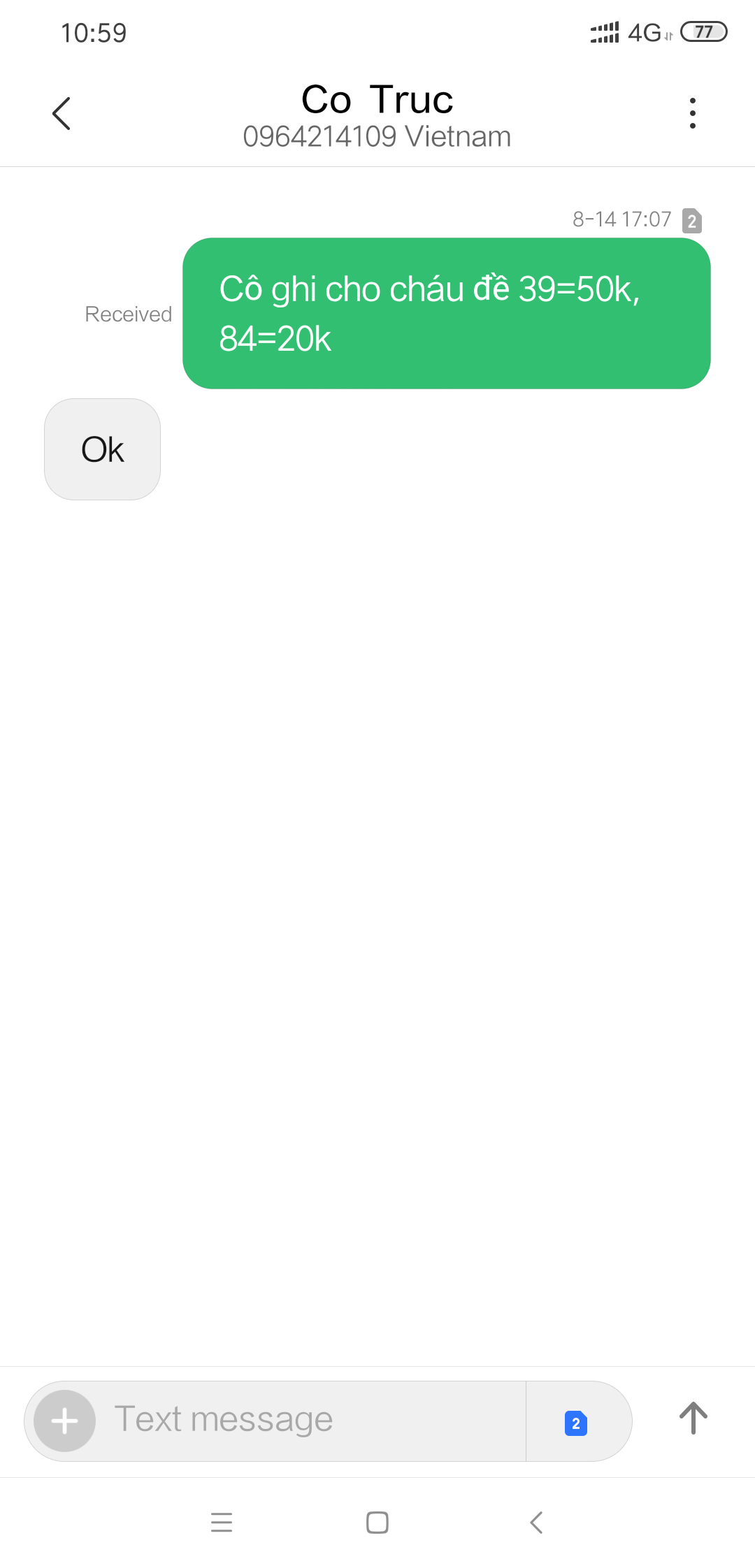Tap the plus attachment button
Screen dimensions: 755x1568
(65, 1421)
